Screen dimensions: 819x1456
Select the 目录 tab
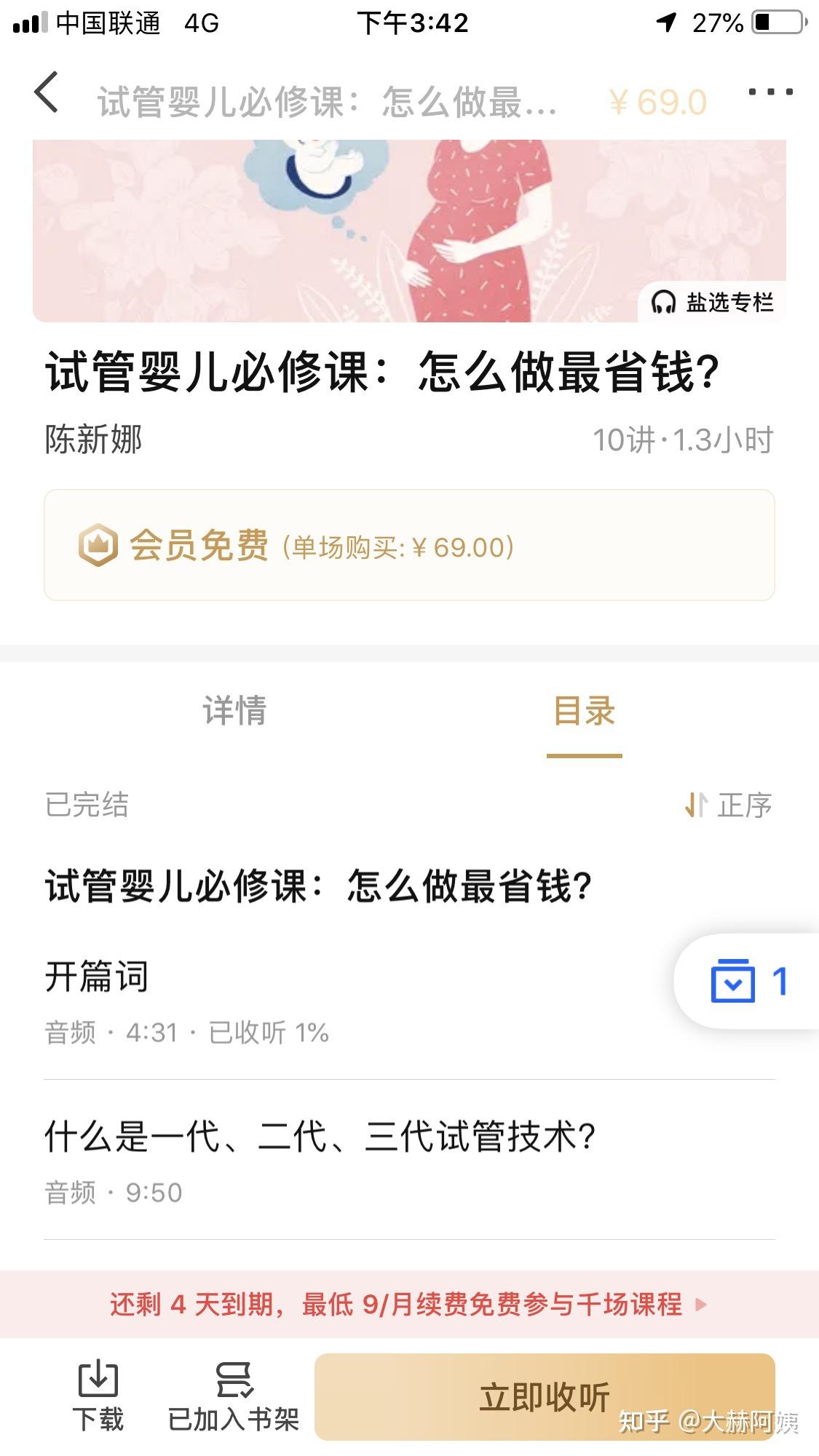pos(584,711)
